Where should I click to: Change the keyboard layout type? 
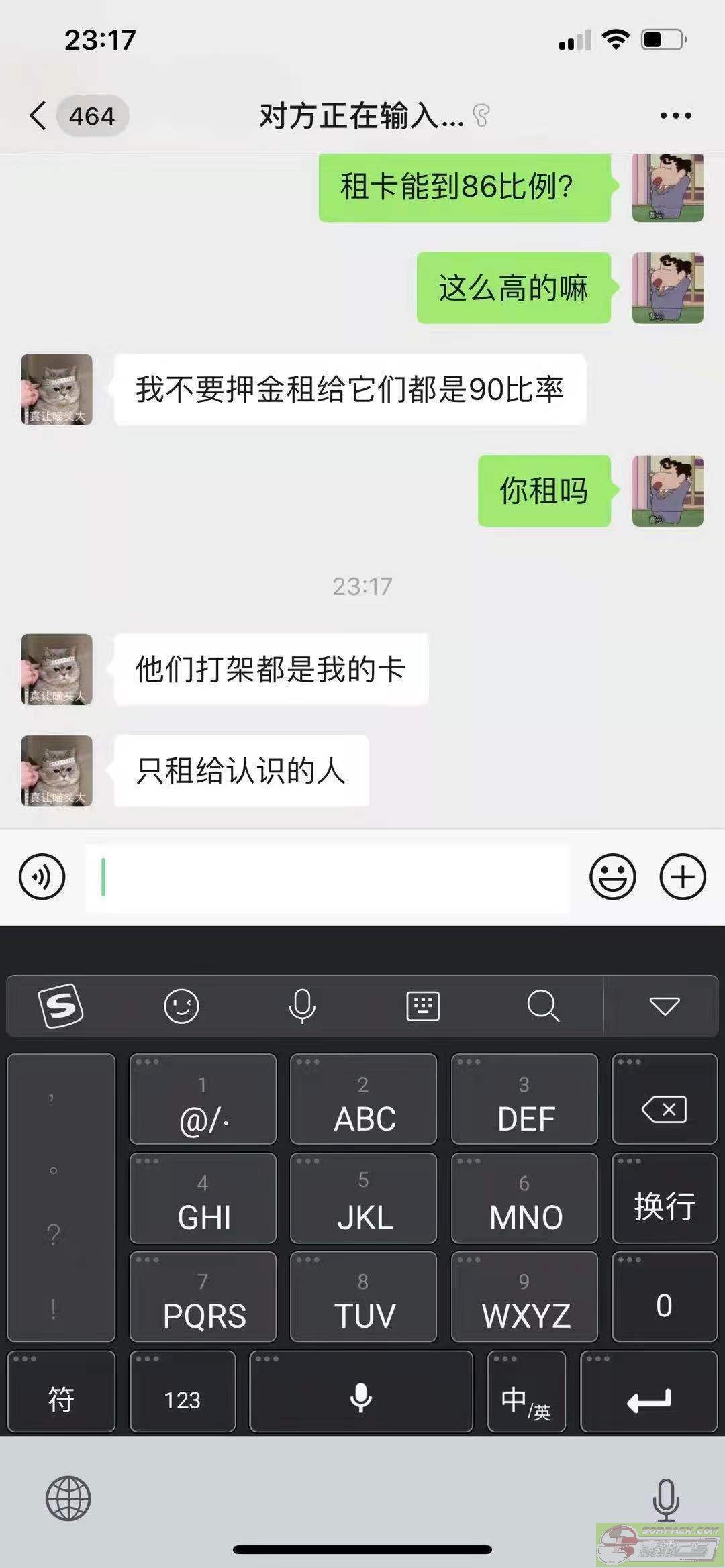(423, 1006)
